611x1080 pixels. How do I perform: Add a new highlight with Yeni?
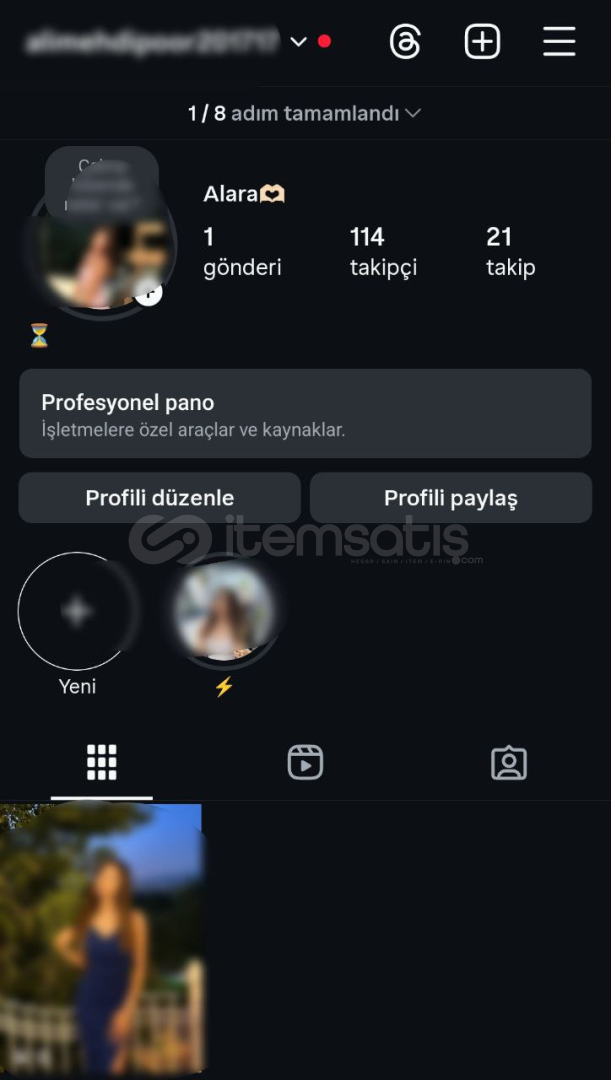[77, 612]
